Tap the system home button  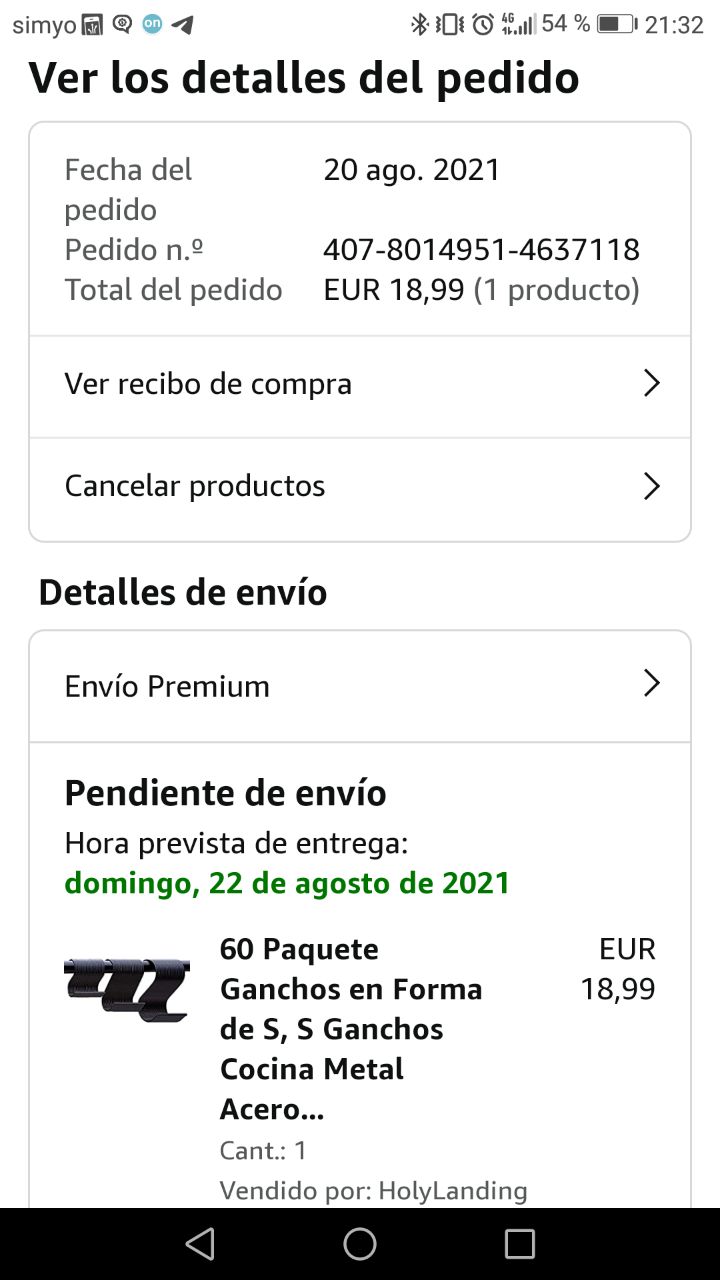tap(360, 1243)
